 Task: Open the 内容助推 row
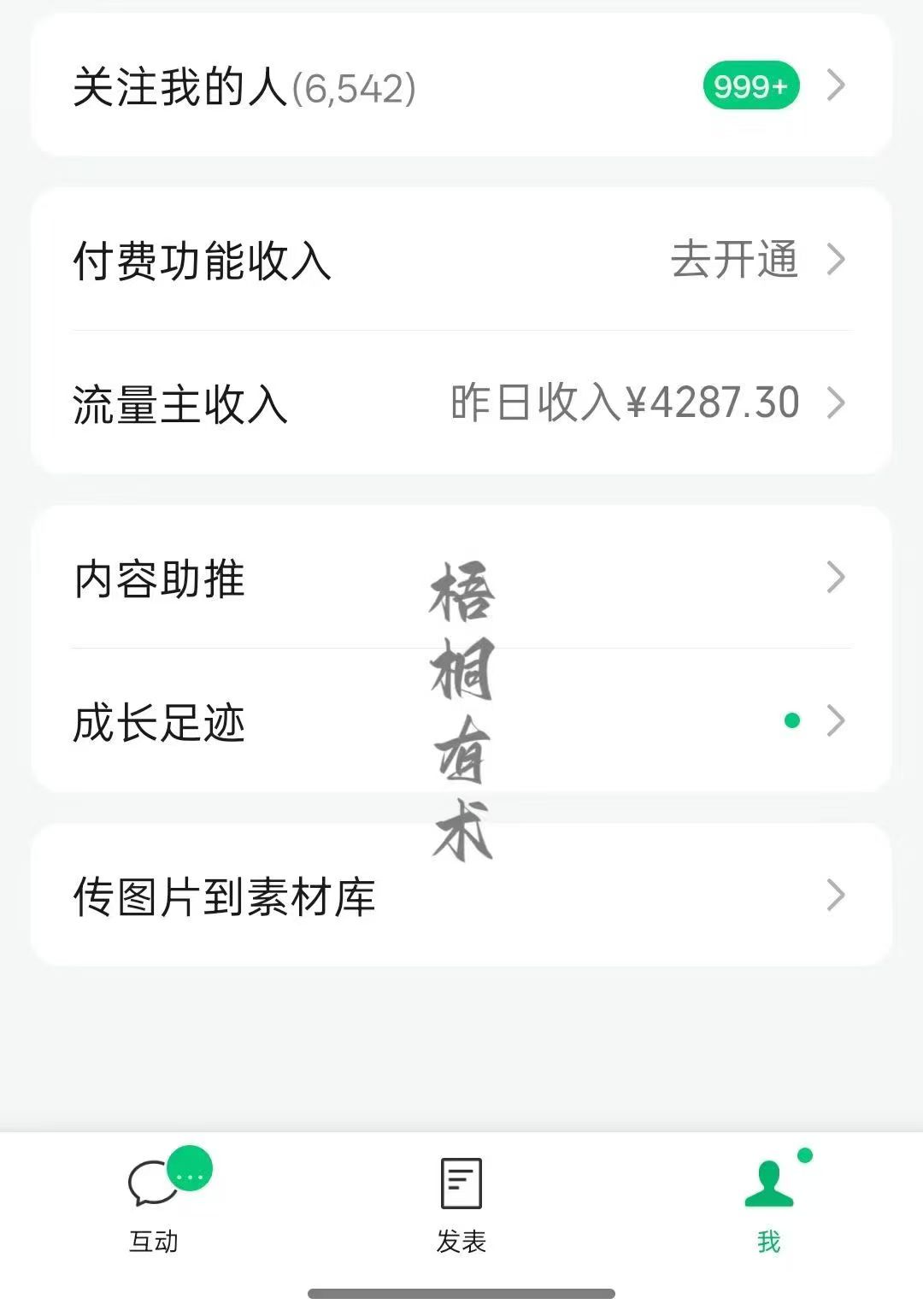pyautogui.click(x=461, y=579)
